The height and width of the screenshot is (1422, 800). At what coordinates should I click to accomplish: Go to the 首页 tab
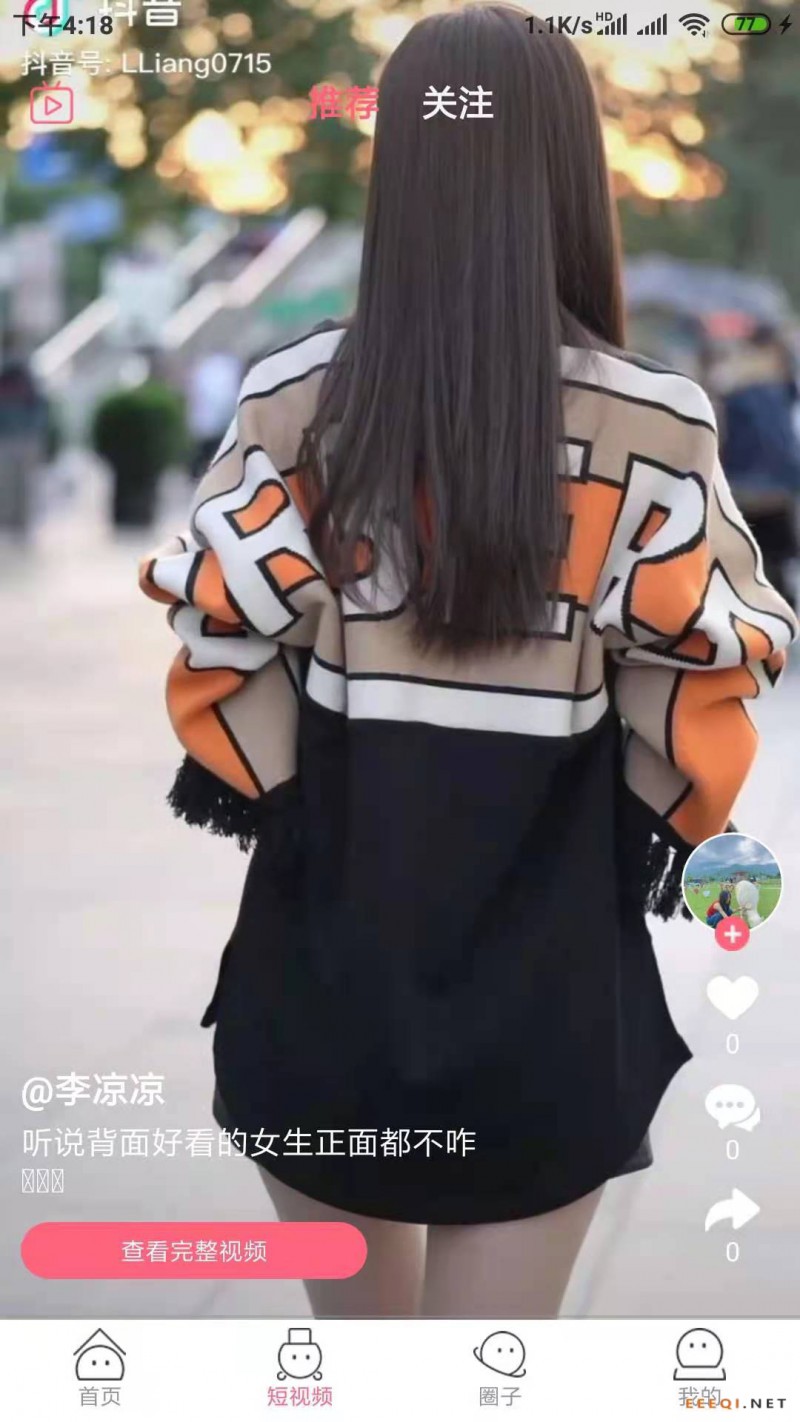[x=99, y=1368]
